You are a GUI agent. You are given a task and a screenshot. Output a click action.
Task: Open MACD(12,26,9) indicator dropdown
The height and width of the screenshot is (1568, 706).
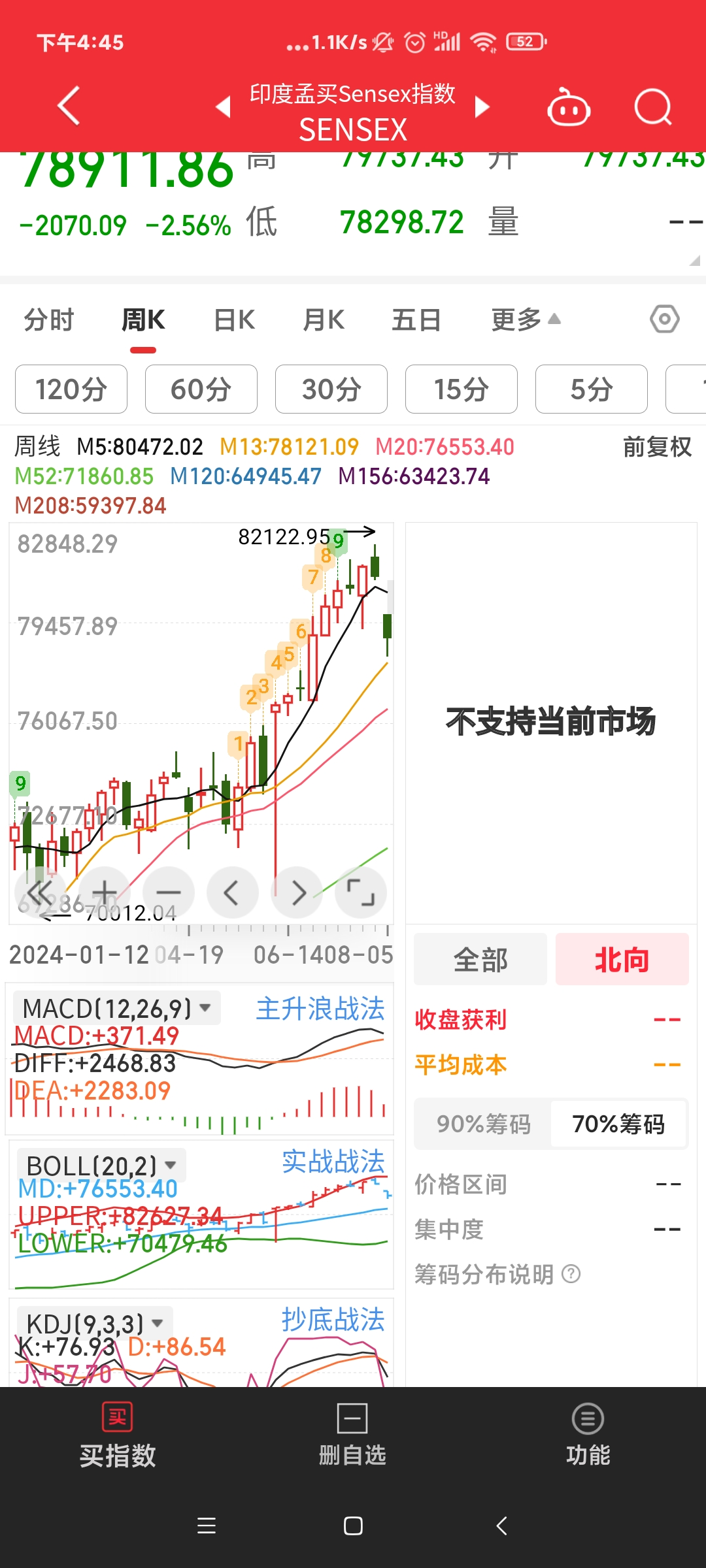116,1009
